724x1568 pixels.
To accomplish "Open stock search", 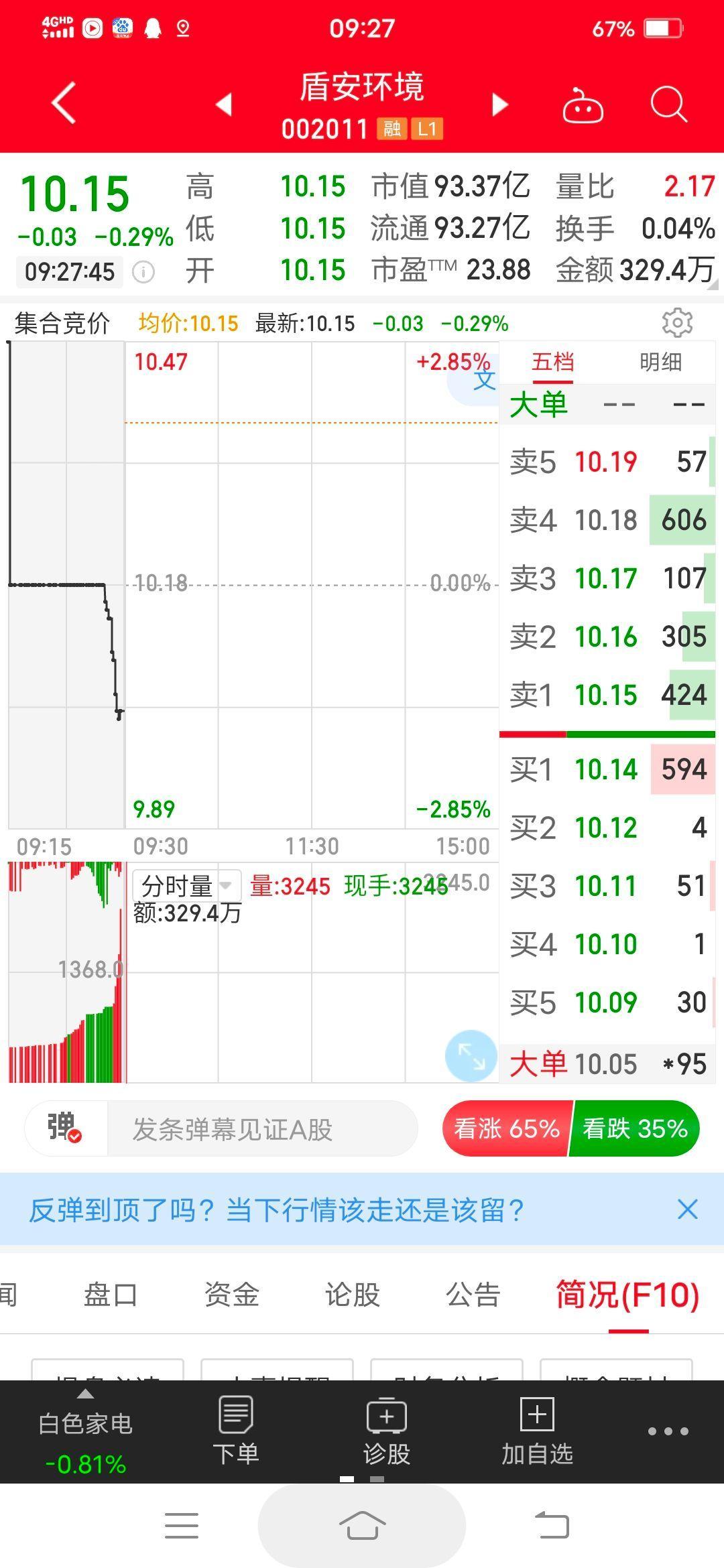I will point(669,105).
